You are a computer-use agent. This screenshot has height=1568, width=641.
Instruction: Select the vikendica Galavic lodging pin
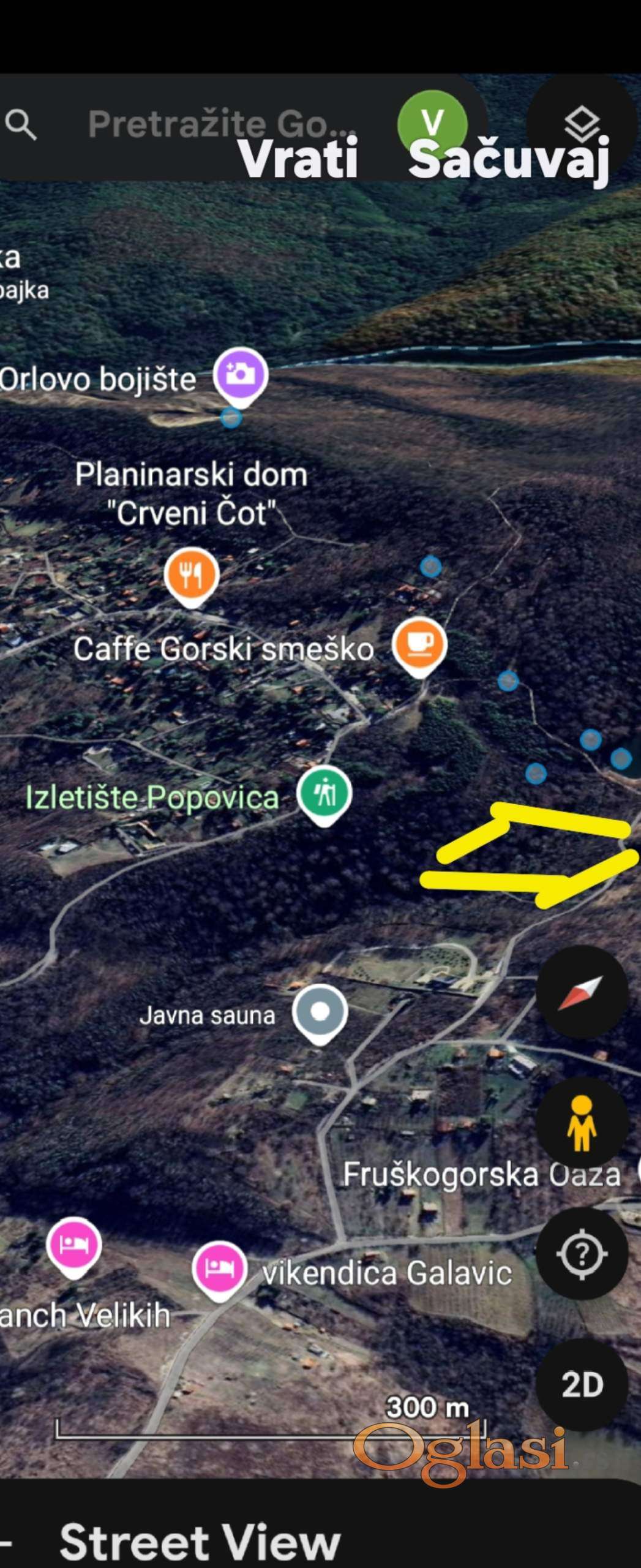(220, 1268)
